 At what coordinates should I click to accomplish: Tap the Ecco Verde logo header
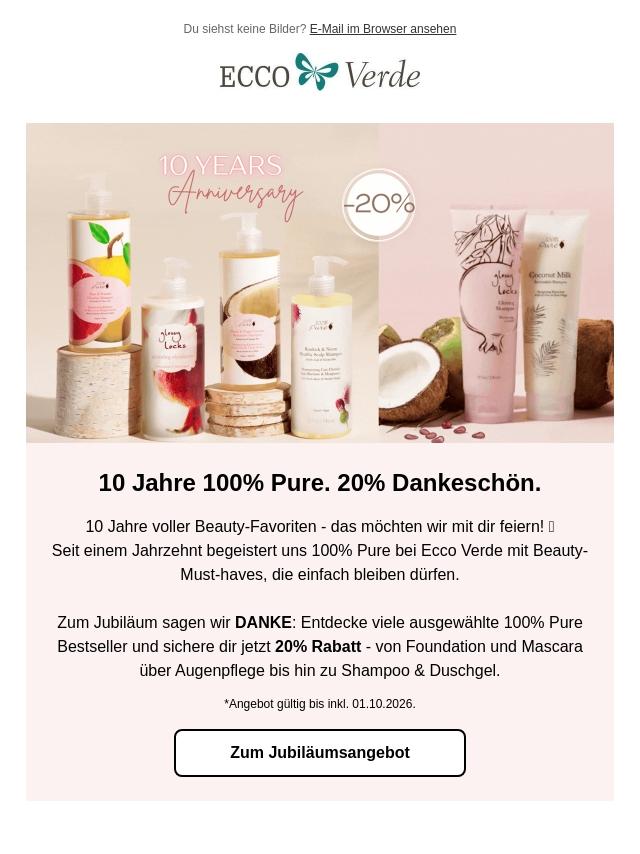(320, 72)
